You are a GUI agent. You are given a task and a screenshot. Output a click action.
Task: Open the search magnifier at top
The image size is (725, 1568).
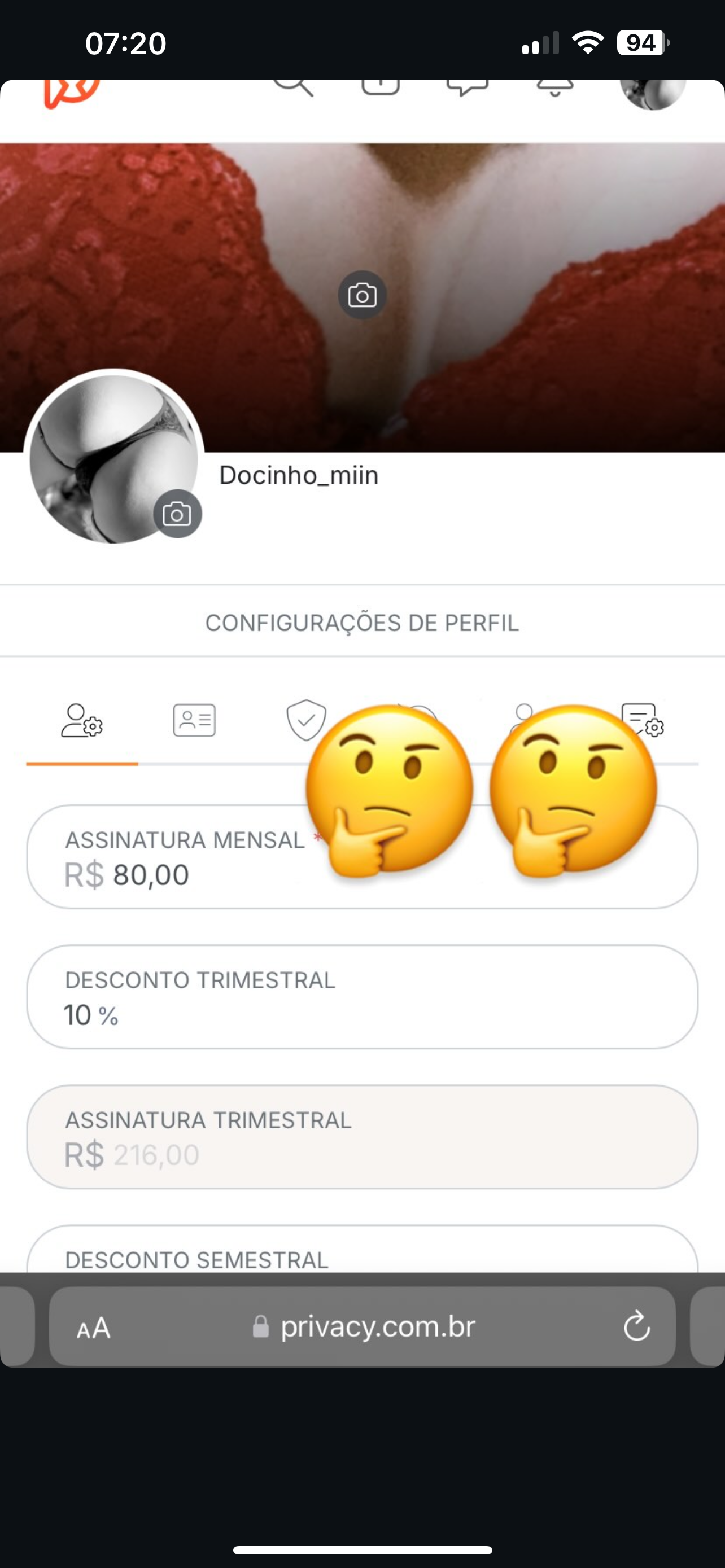293,87
